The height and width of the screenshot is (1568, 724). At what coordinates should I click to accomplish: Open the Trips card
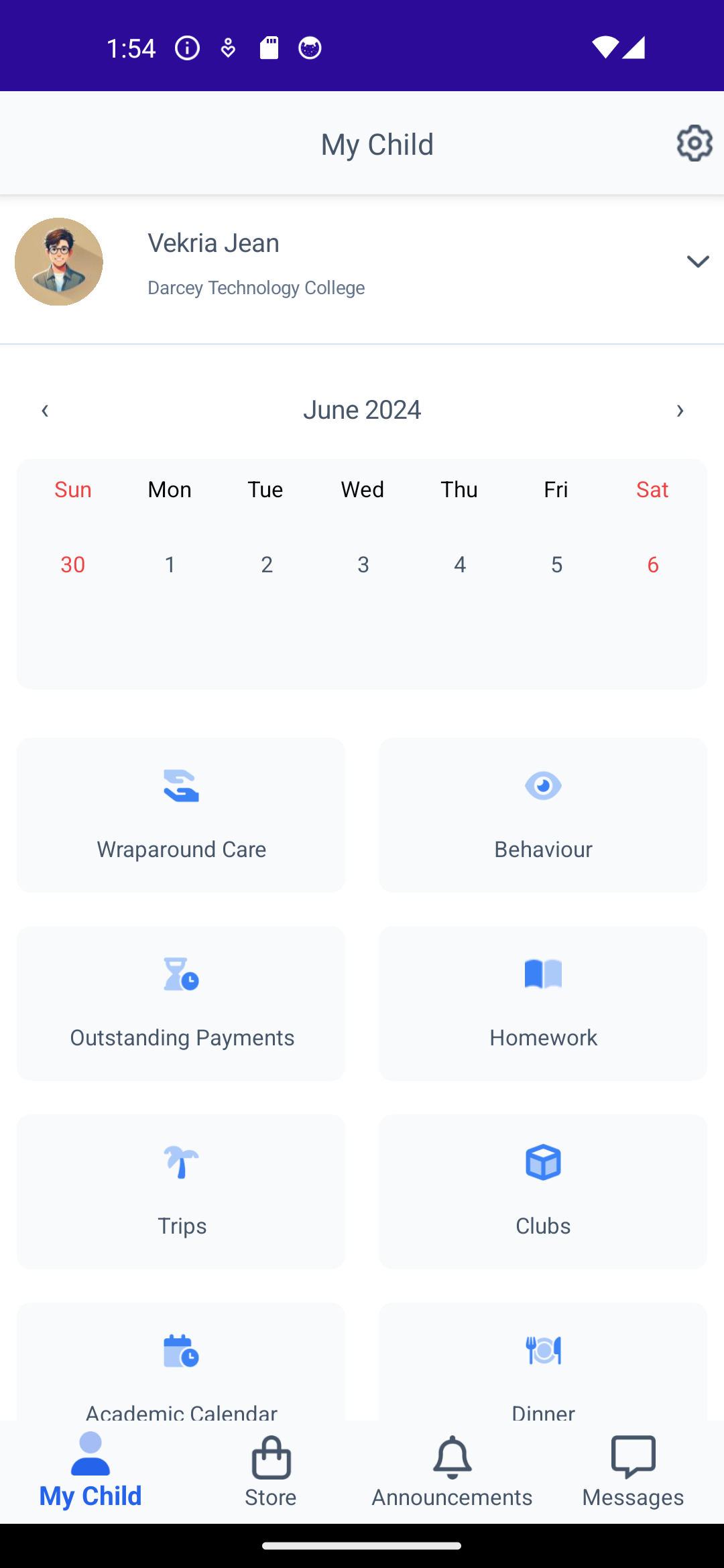181,1191
